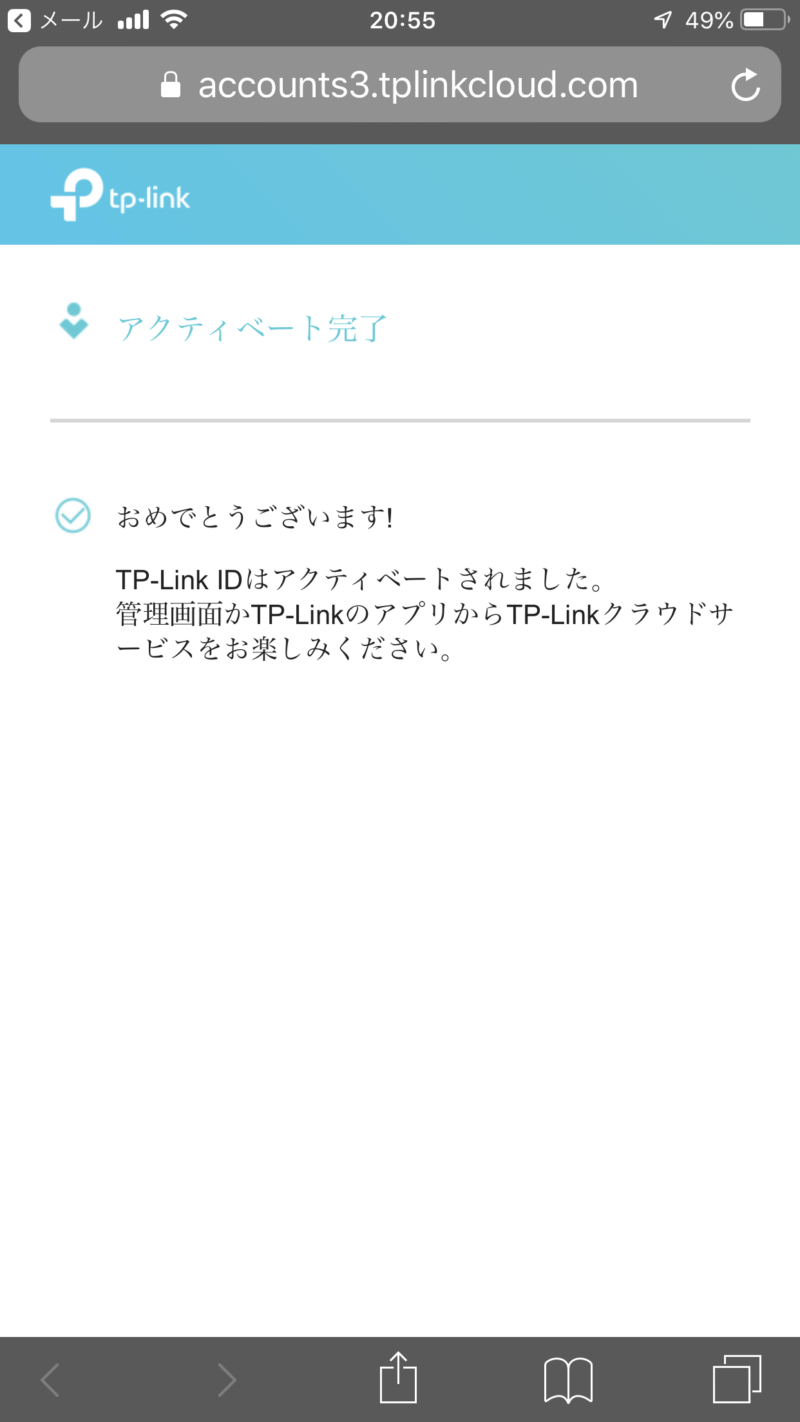Viewport: 800px width, 1422px height.
Task: Return to the Mail app via back link
Action: (54, 20)
